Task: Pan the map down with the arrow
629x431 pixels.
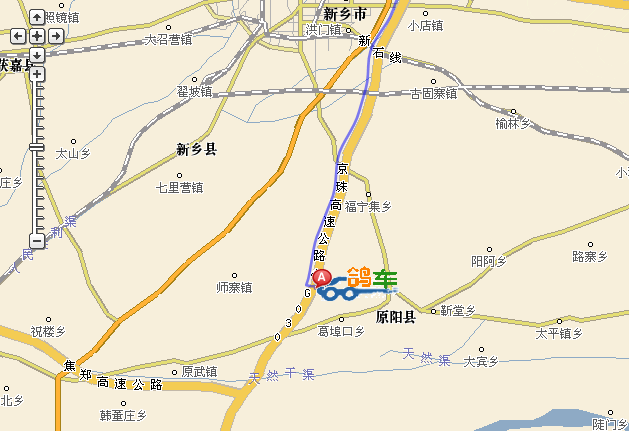Action: (37, 54)
